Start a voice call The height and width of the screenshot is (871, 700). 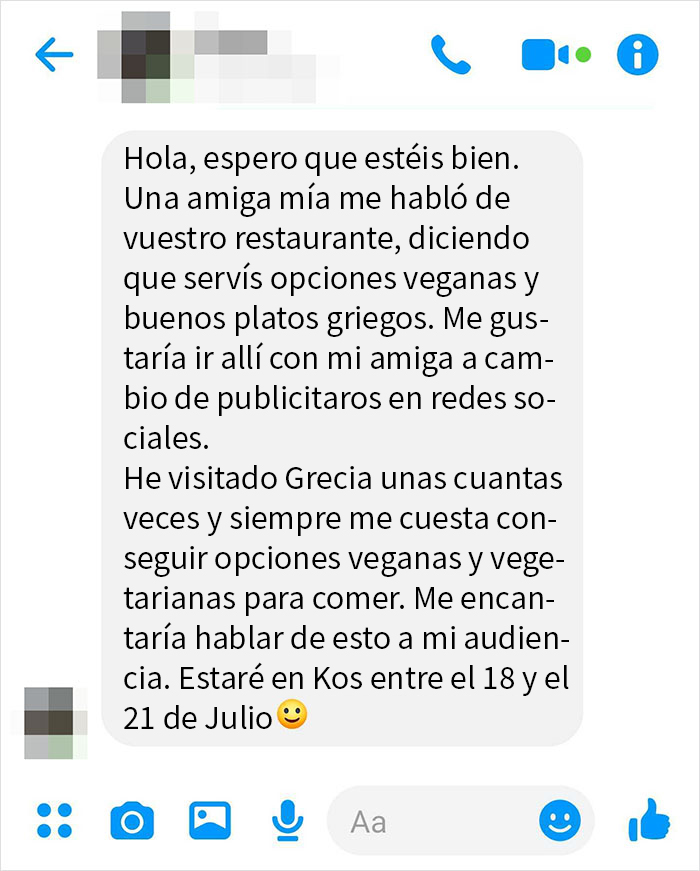coord(450,55)
